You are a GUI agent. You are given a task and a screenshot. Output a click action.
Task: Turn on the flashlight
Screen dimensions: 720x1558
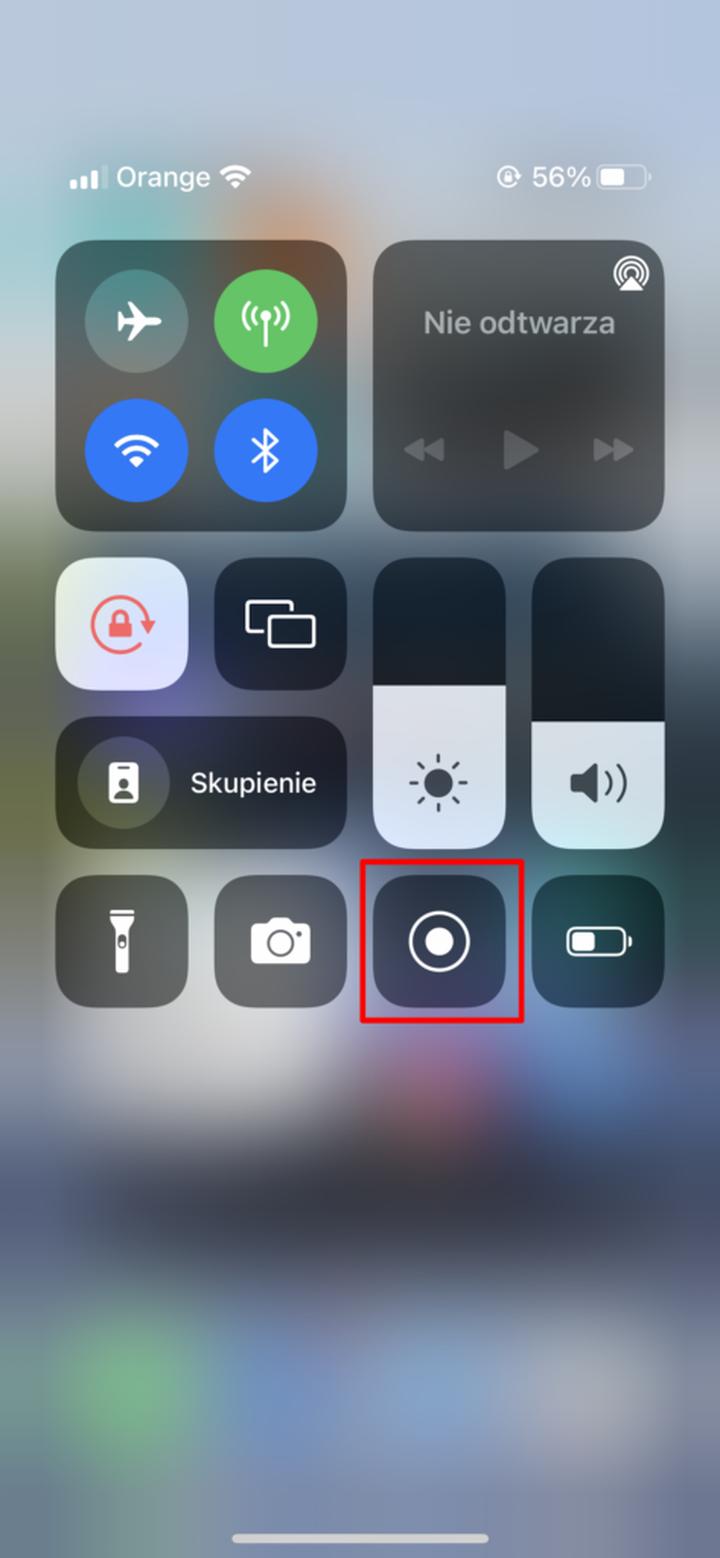click(122, 941)
